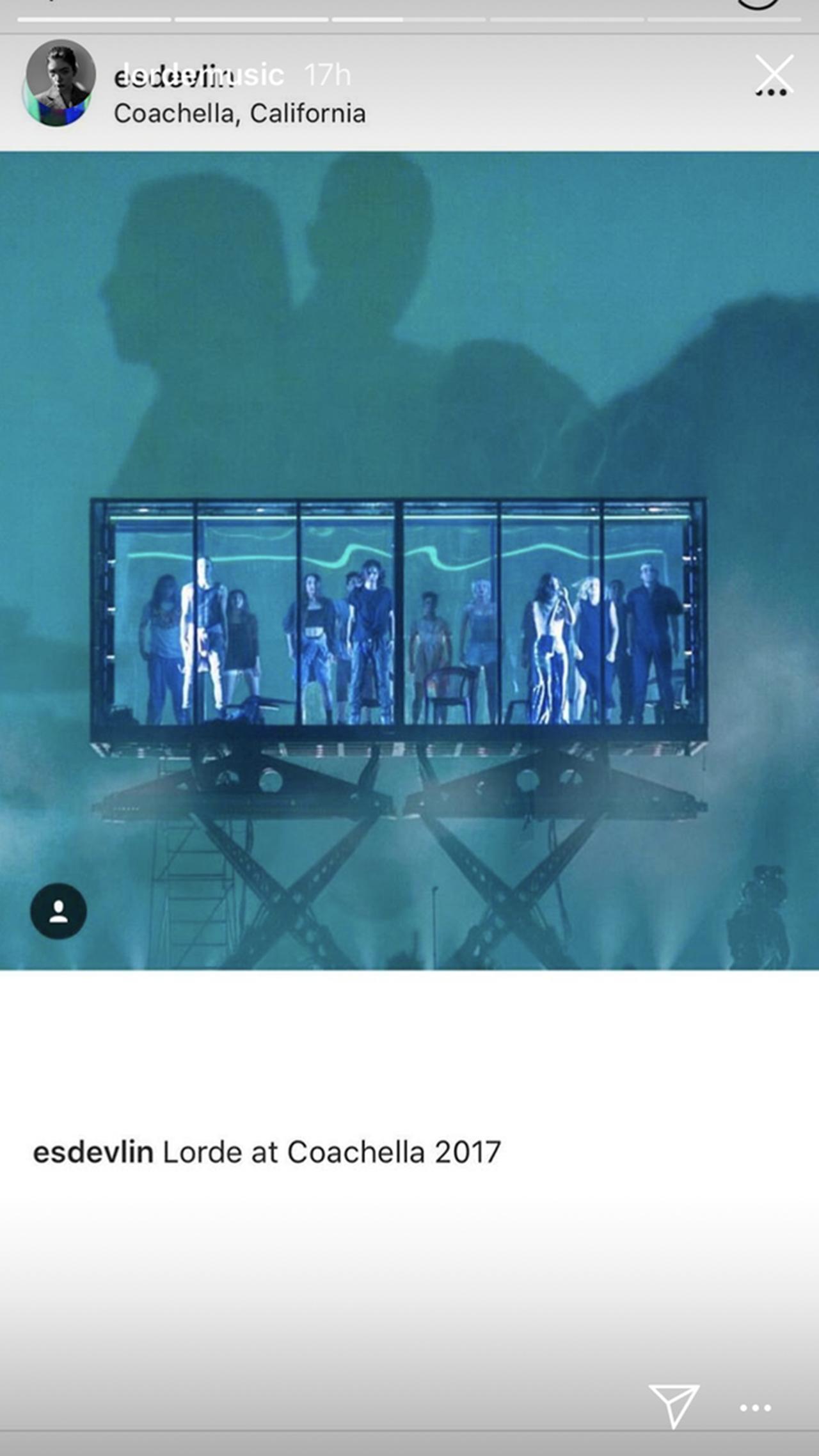Viewport: 819px width, 1456px height.
Task: Send this story via the paper plane
Action: [673, 1405]
